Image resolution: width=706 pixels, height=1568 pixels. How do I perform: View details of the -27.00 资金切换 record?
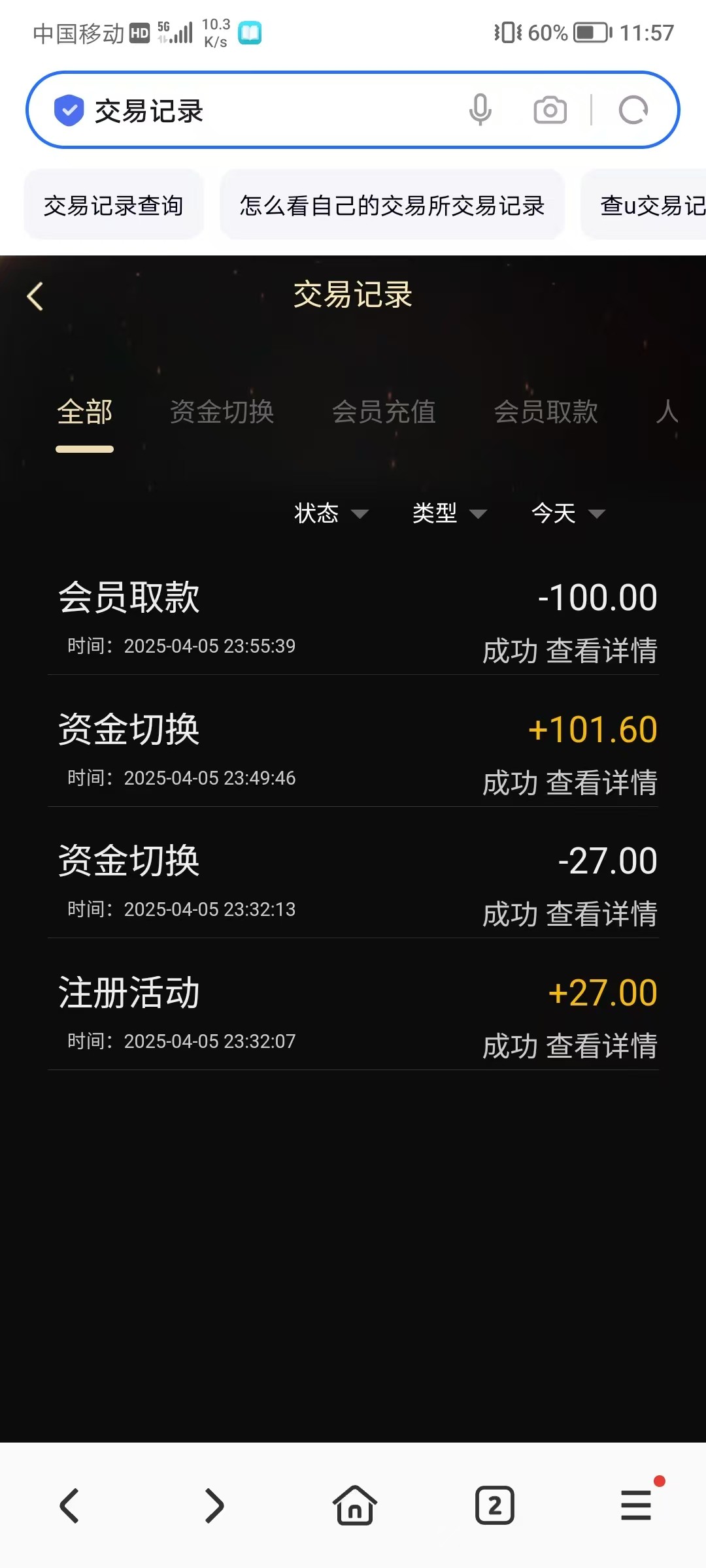601,914
